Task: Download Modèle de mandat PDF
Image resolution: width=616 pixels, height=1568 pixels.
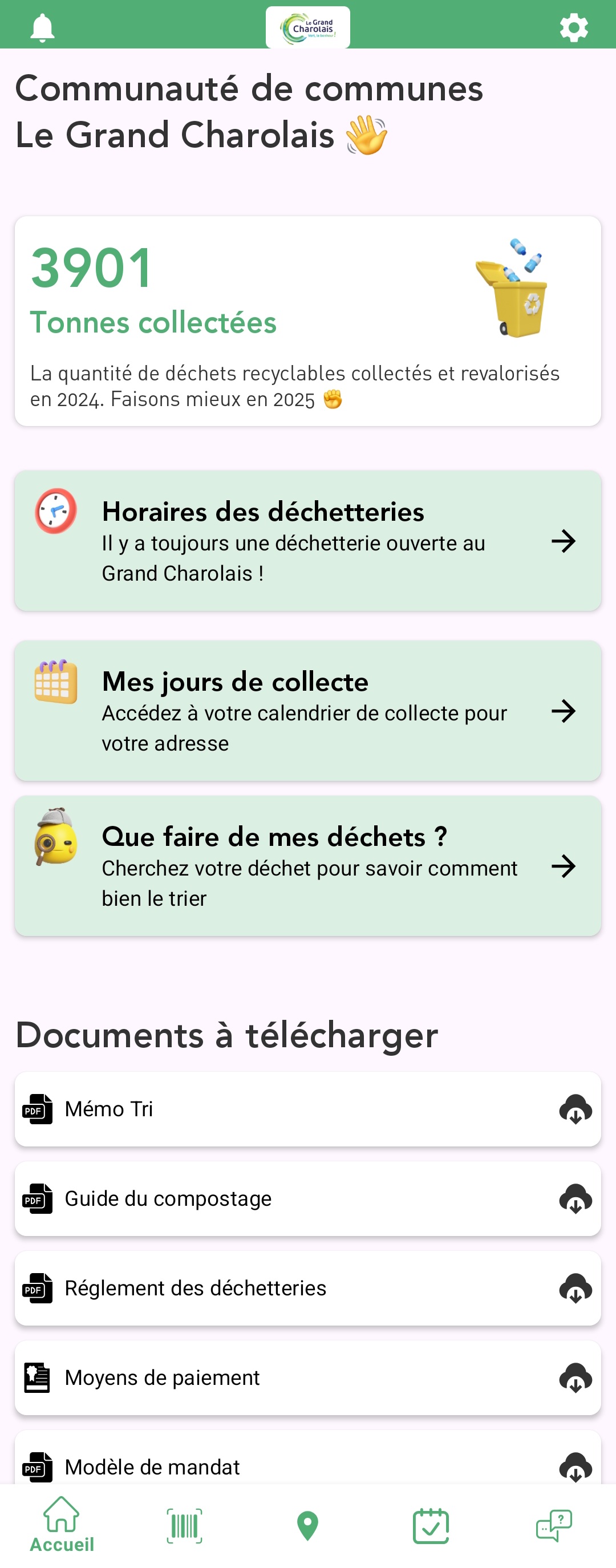Action: tap(574, 1466)
